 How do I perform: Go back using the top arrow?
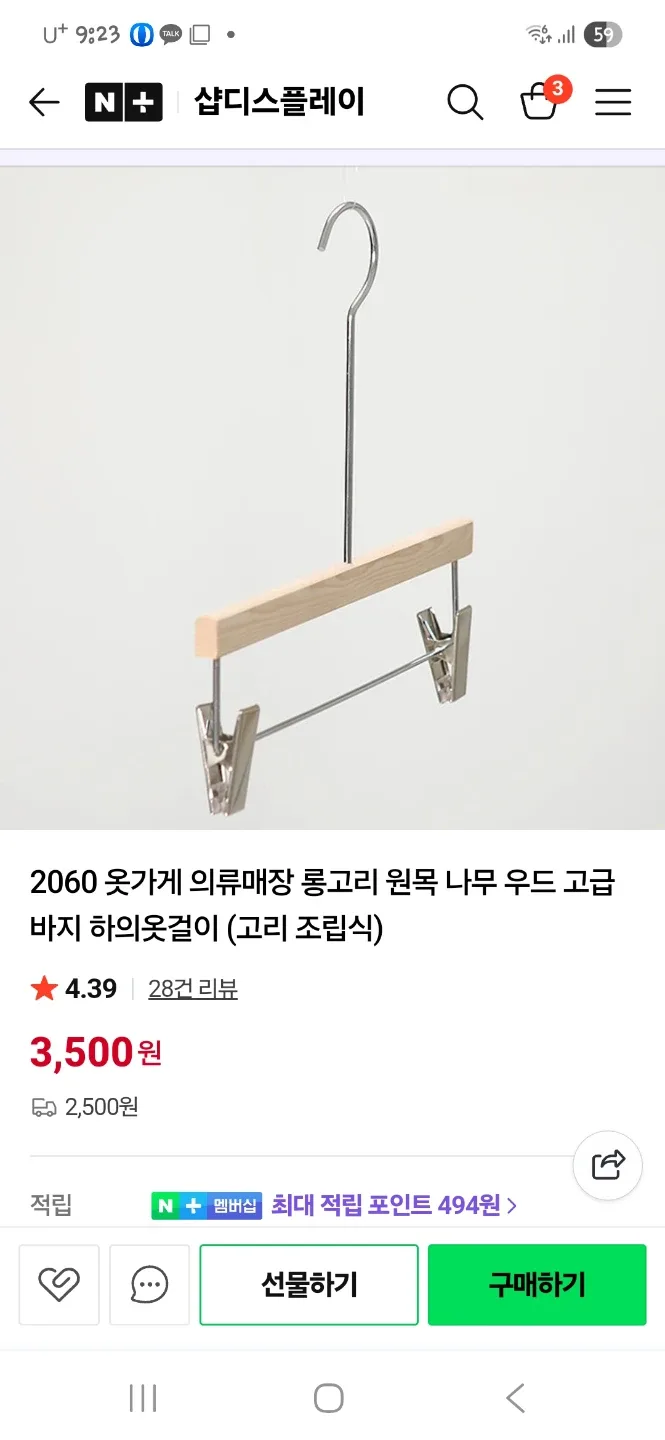coord(44,102)
